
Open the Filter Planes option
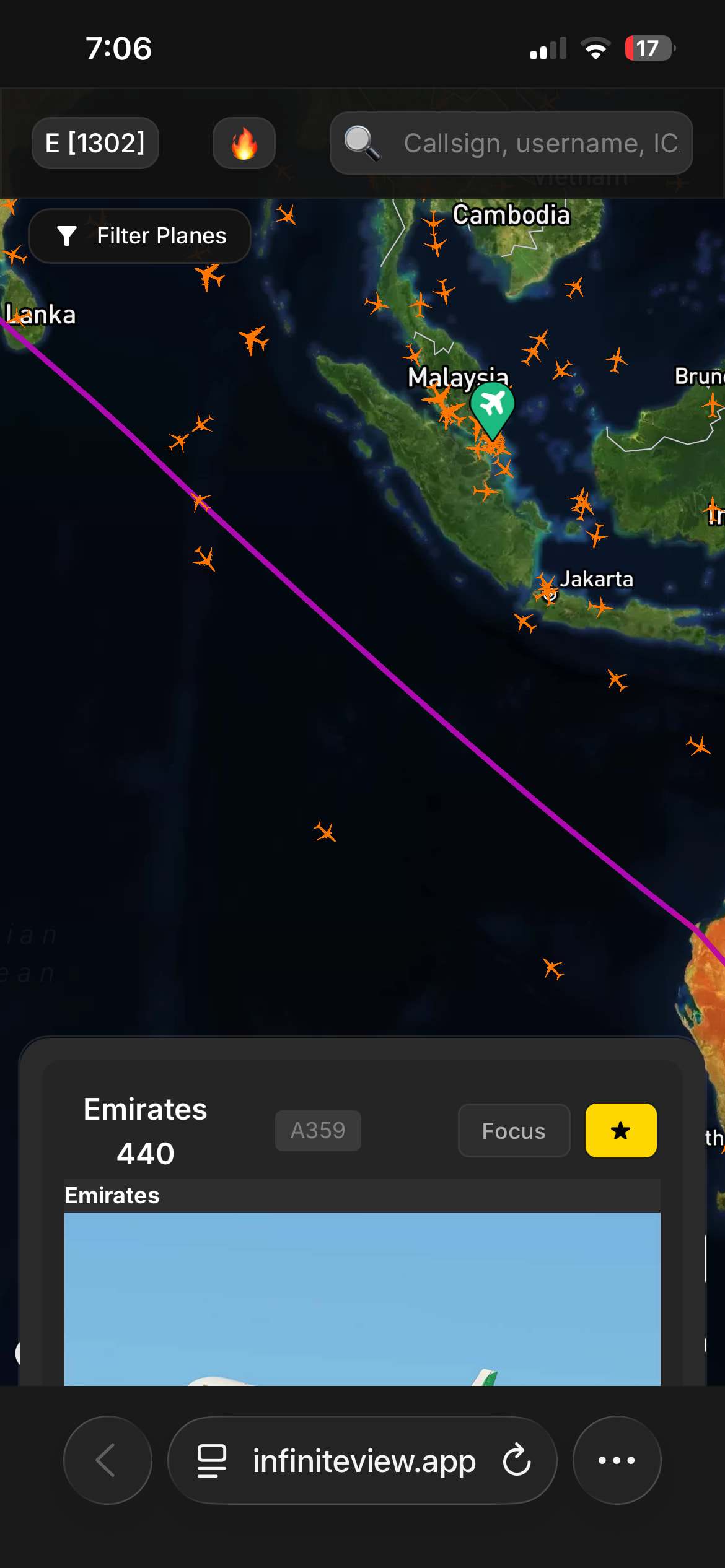(x=140, y=236)
